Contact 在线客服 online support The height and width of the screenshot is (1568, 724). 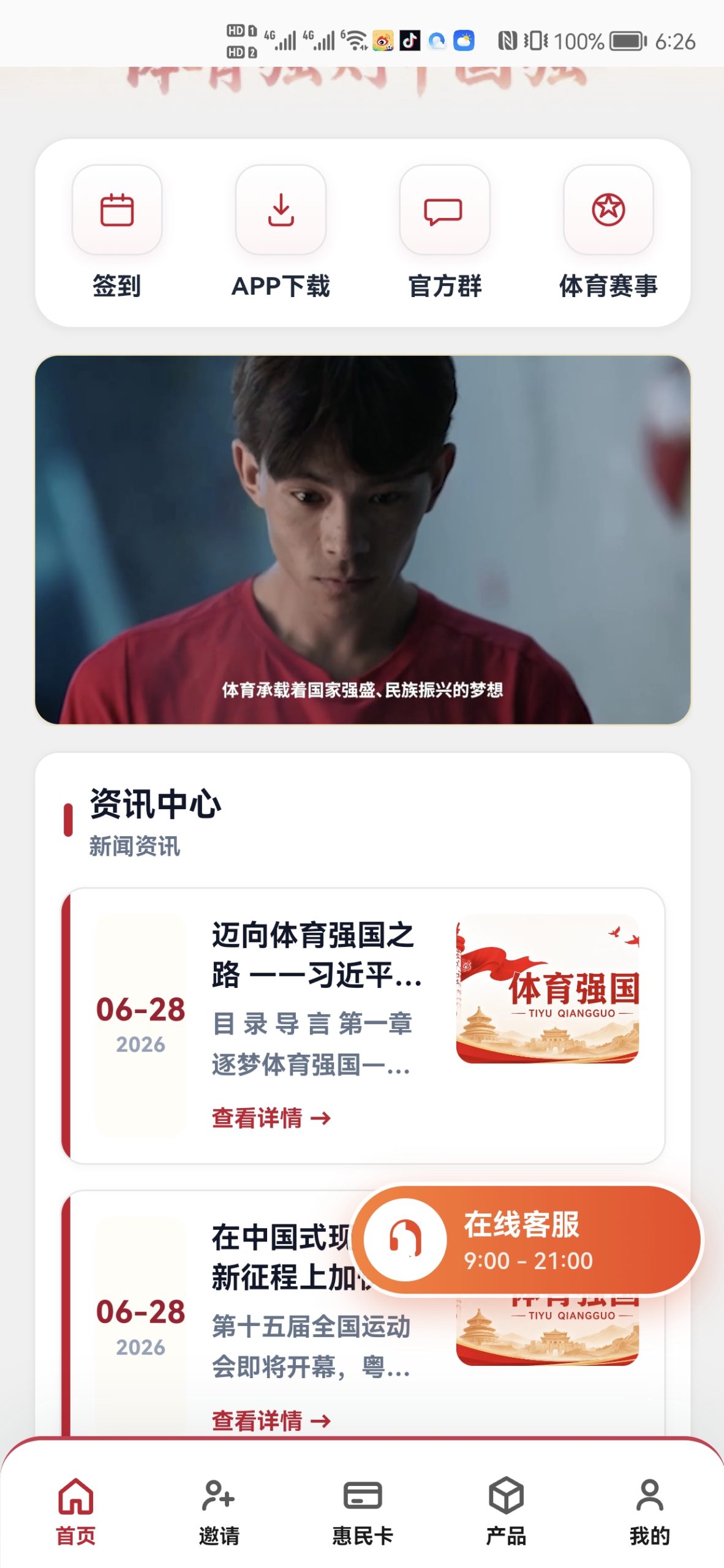(x=527, y=1240)
